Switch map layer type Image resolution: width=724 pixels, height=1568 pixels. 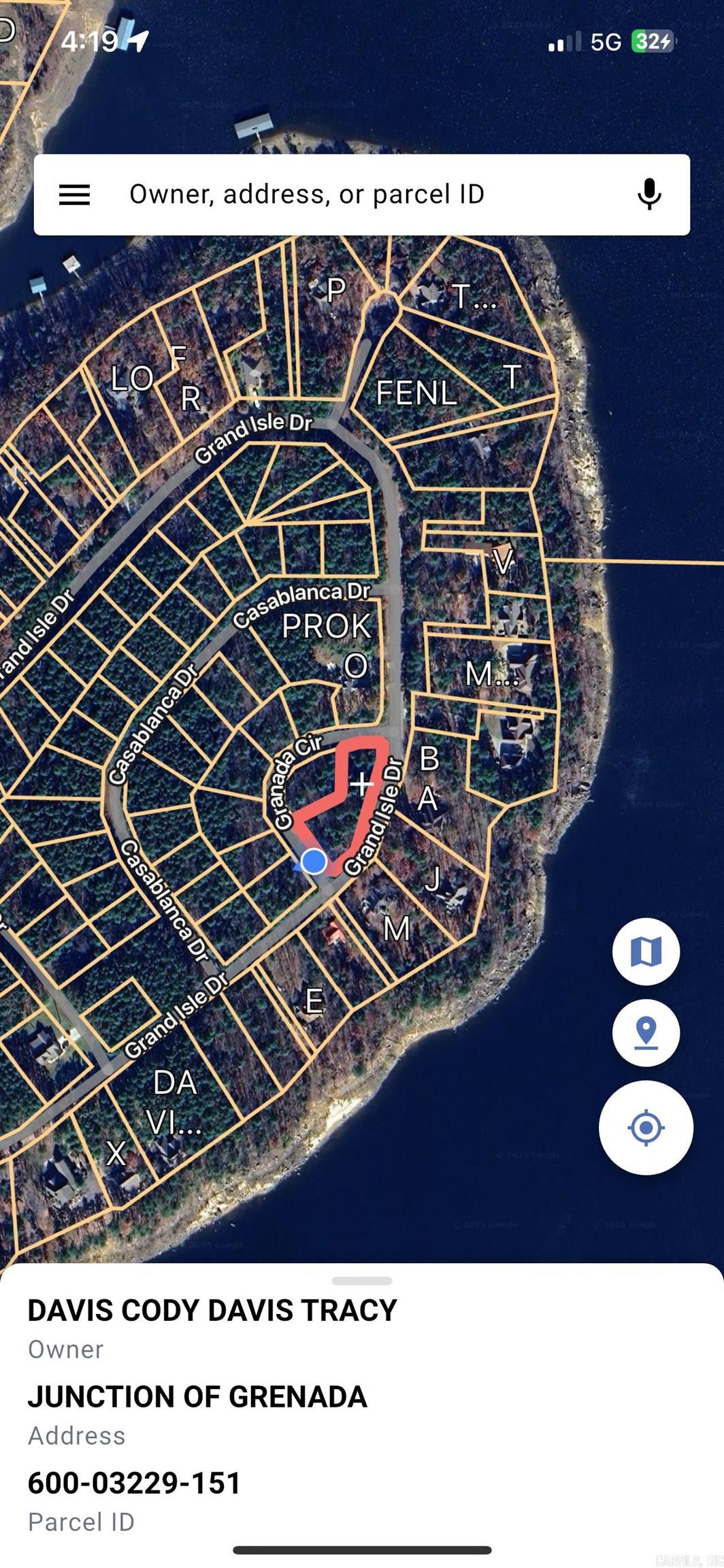point(645,951)
